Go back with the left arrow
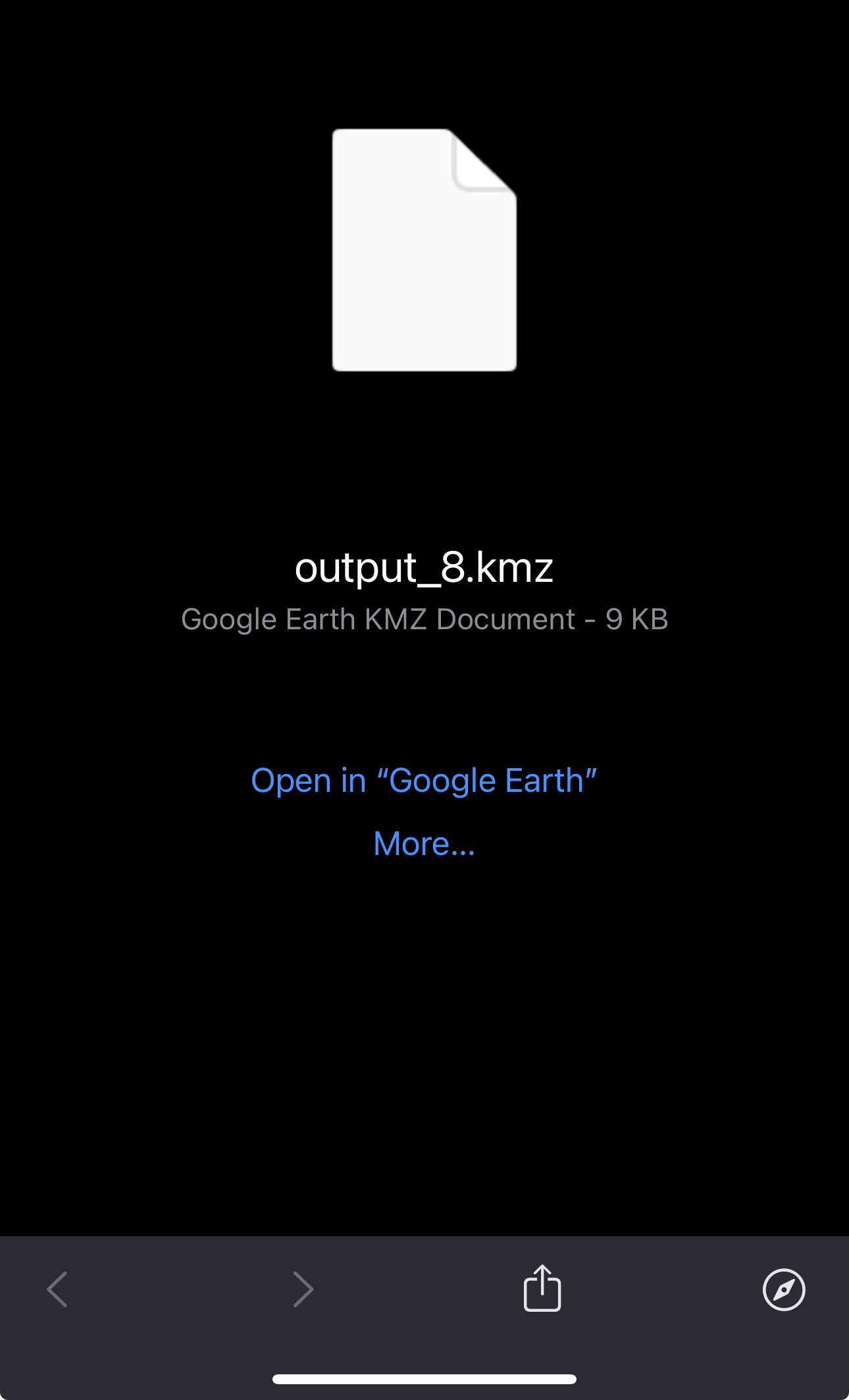This screenshot has height=1400, width=849. [58, 1289]
